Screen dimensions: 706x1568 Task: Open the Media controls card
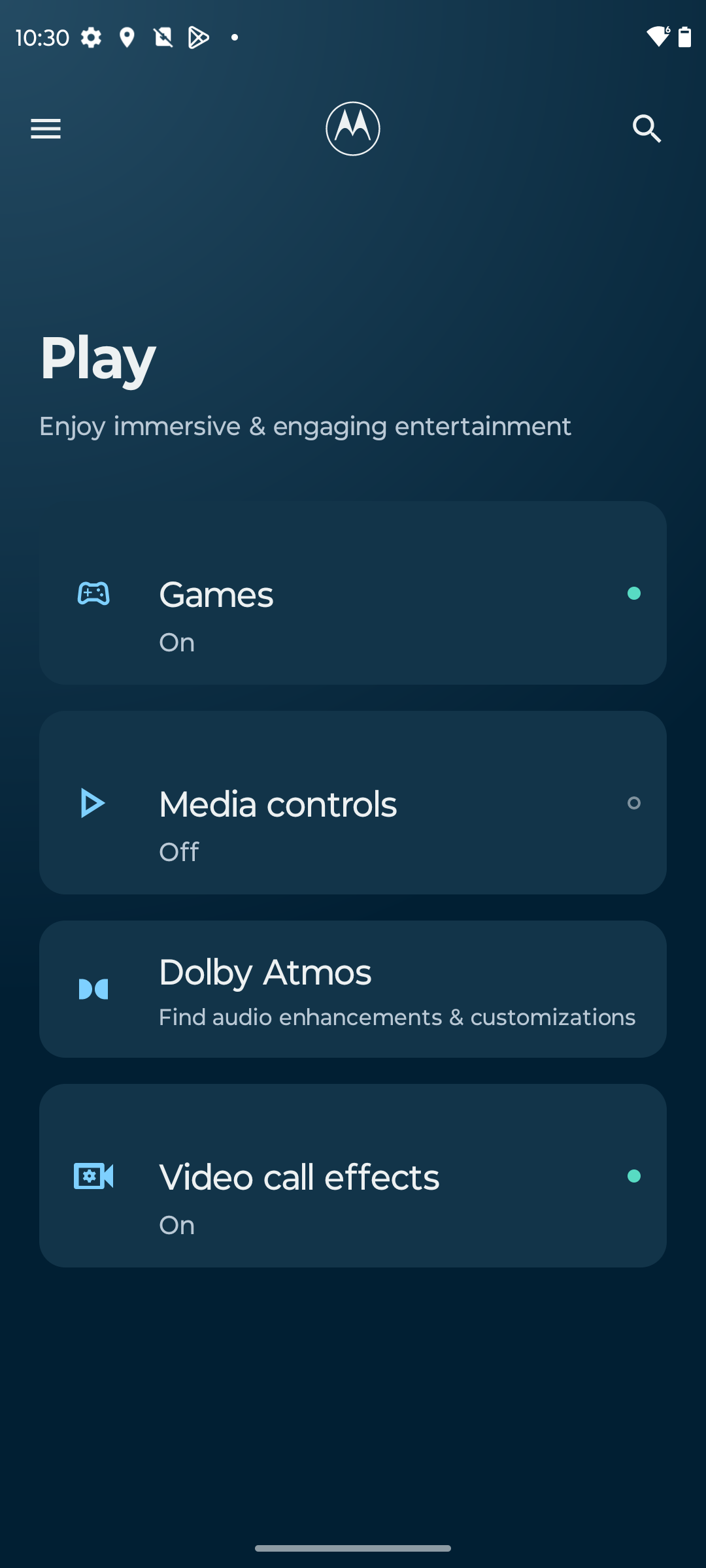click(353, 803)
